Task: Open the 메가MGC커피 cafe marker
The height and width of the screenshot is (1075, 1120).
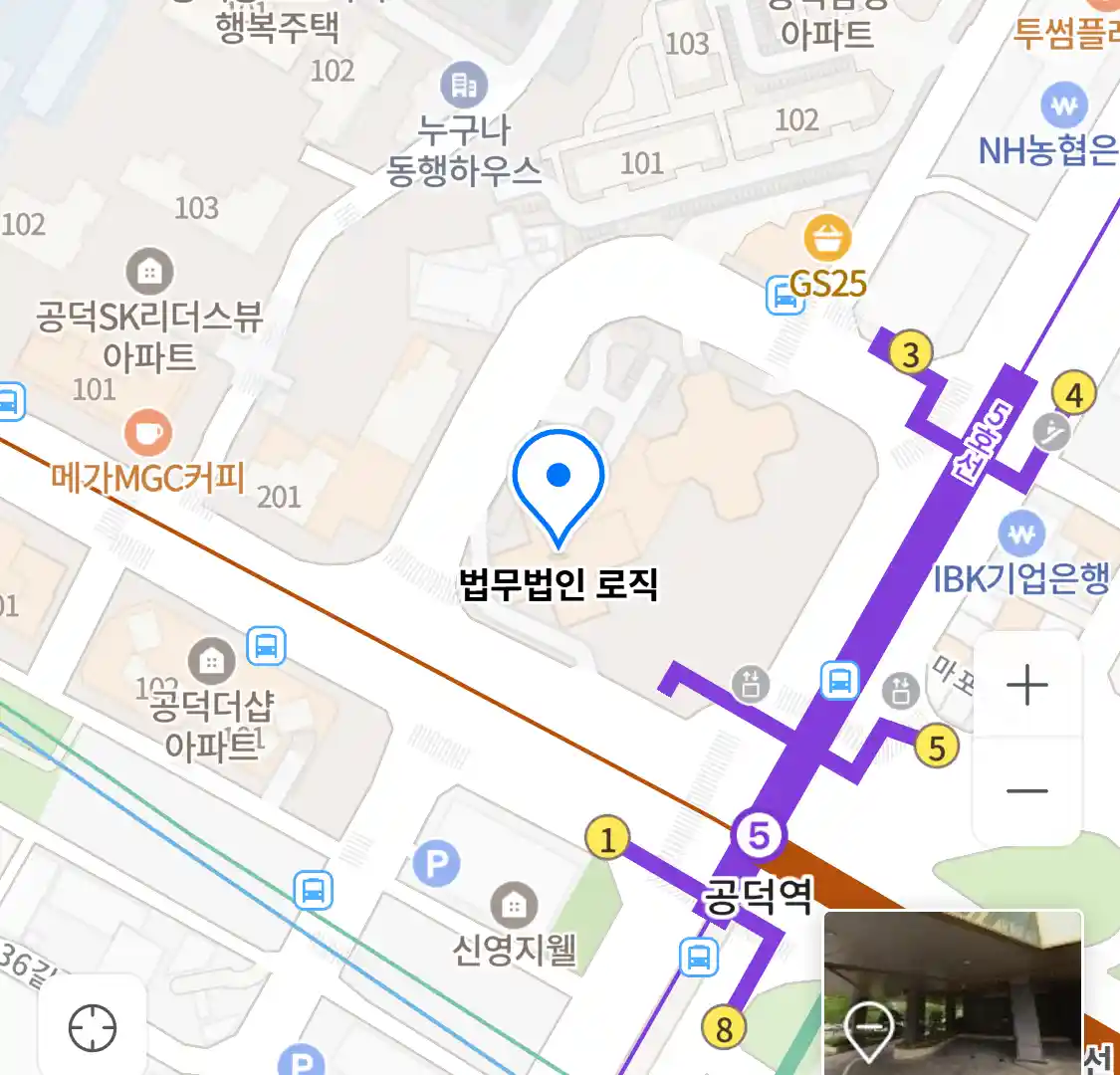Action: 148,434
